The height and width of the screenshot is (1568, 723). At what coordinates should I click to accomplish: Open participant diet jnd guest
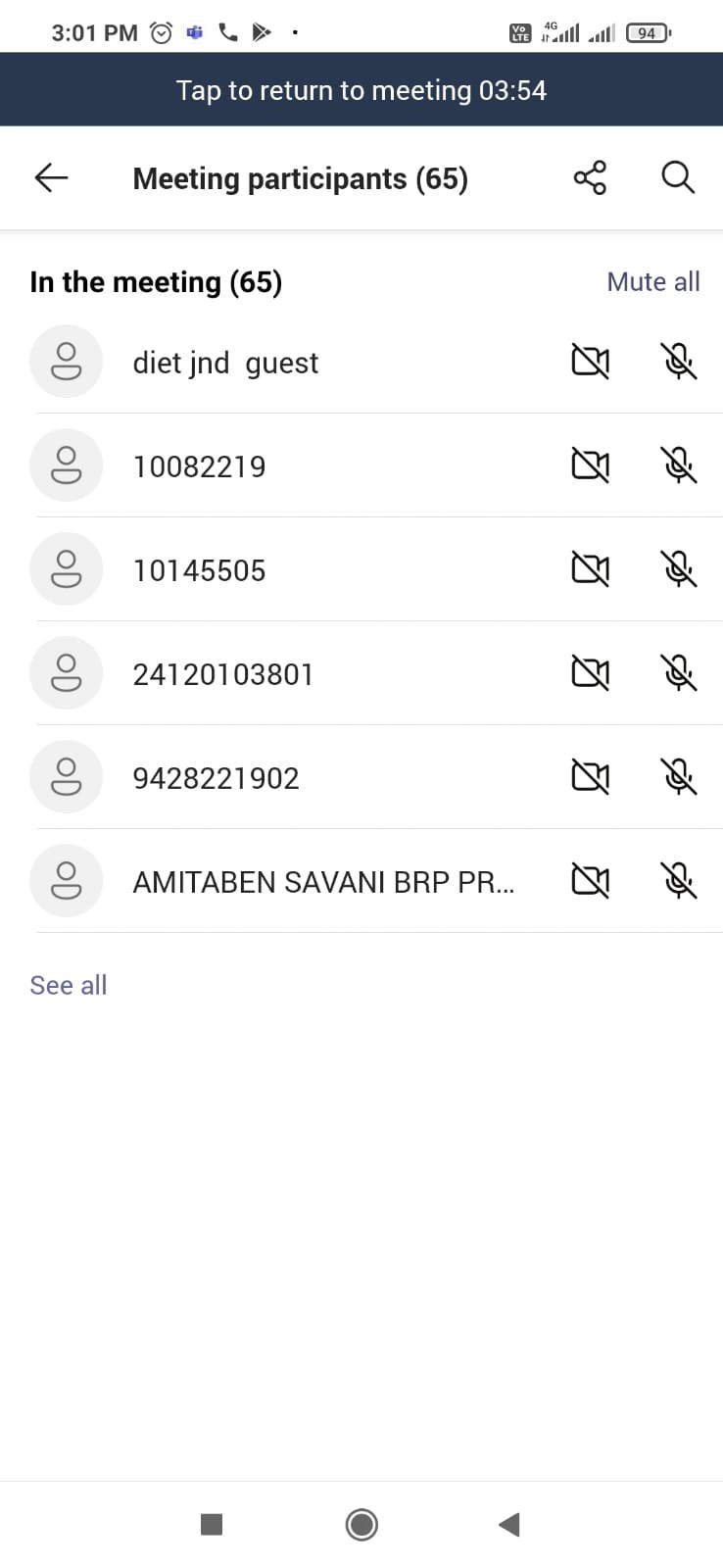(x=361, y=362)
